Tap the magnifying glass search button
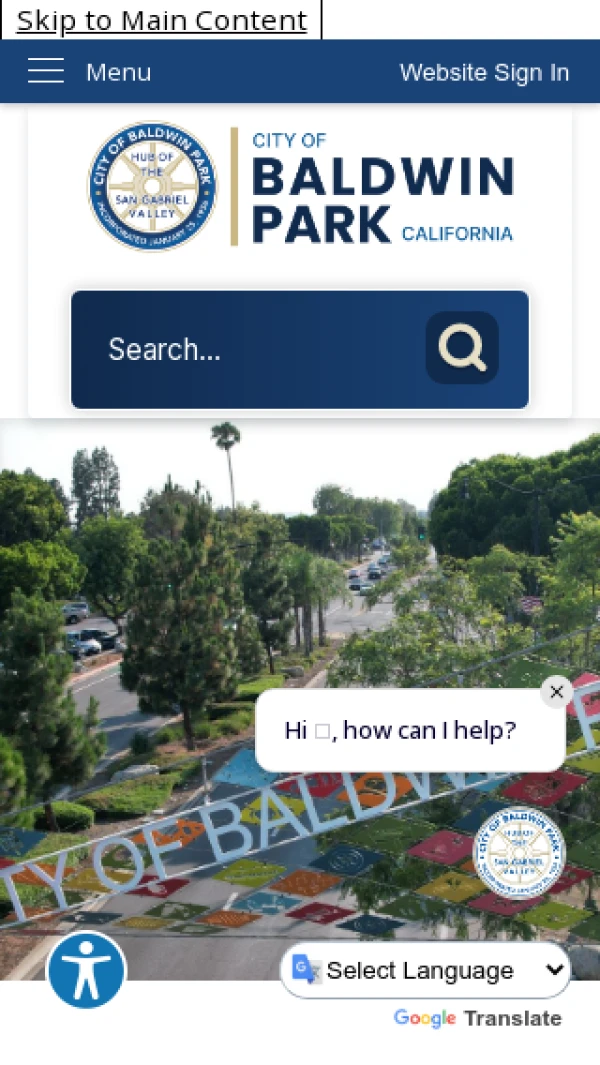Image resolution: width=600 pixels, height=1065 pixels. (x=462, y=348)
